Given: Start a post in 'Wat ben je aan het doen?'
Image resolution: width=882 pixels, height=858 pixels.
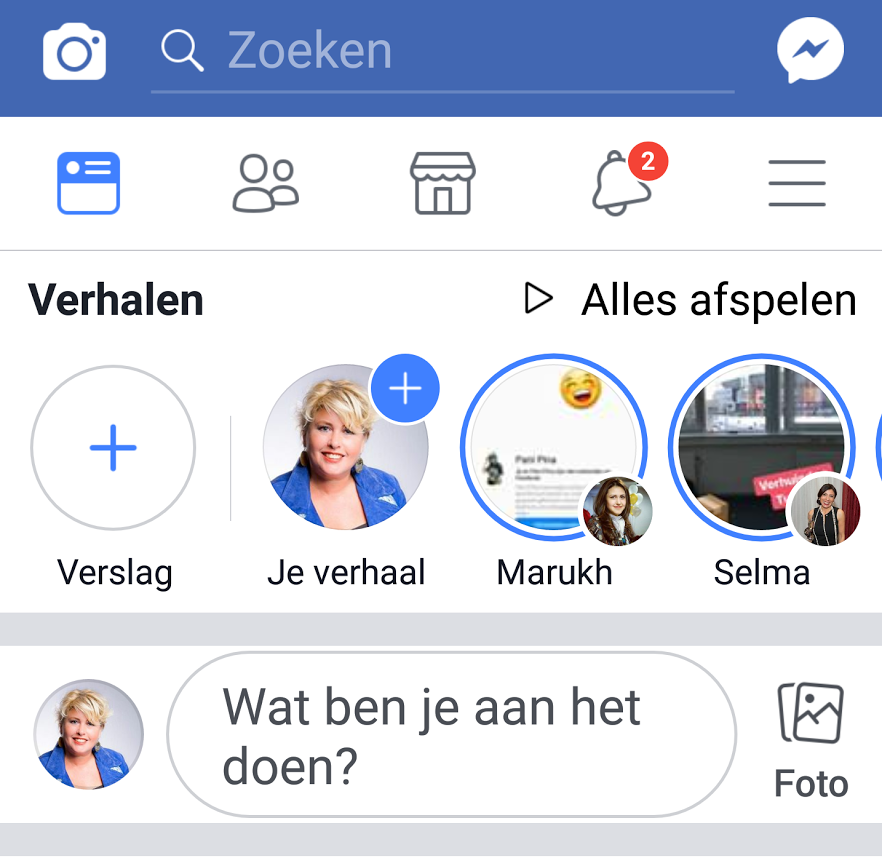Looking at the screenshot, I should 450,735.
